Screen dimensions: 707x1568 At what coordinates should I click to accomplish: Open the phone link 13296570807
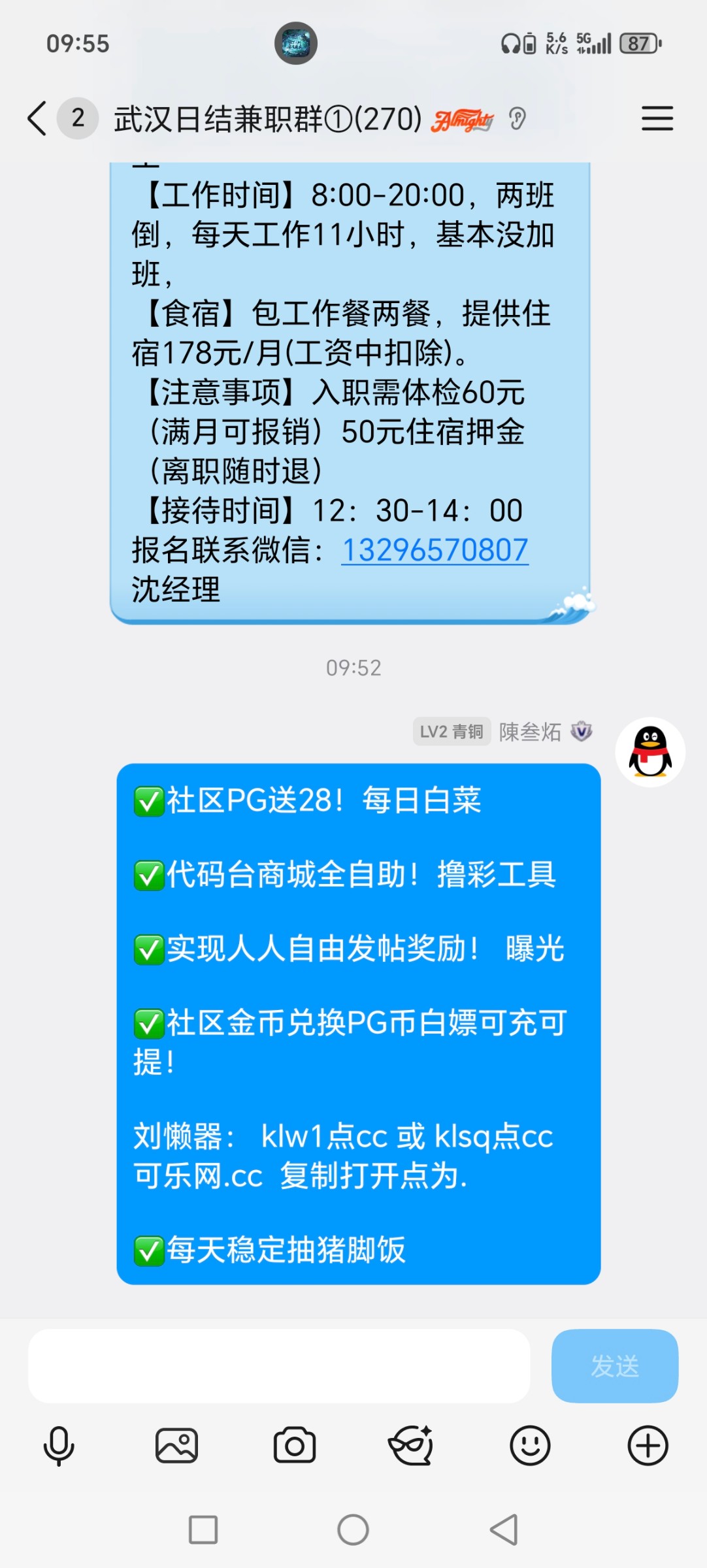433,551
